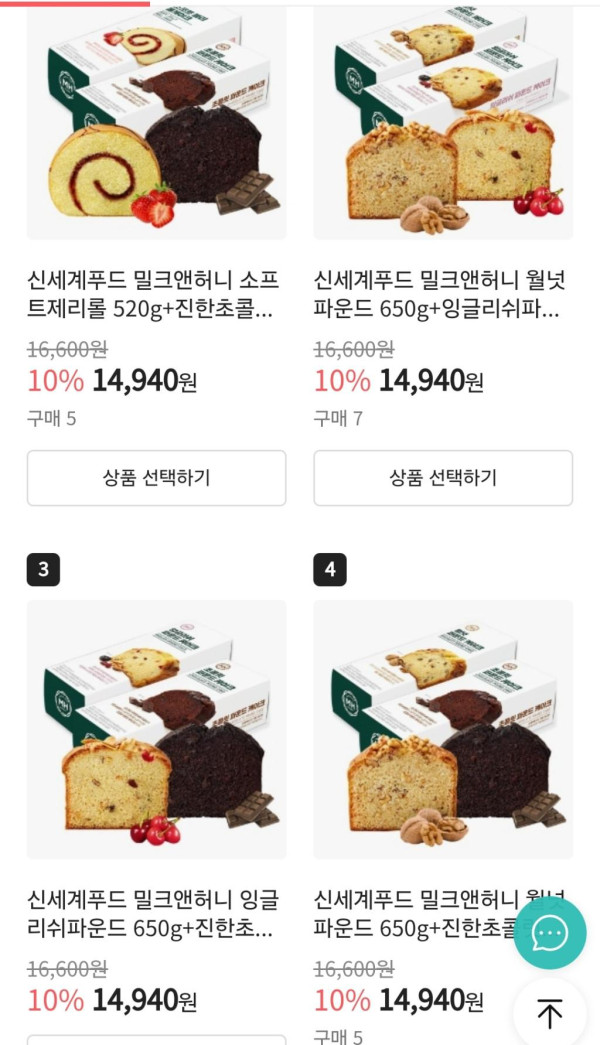Tap 상품 선택하기 under 월넛파운드+잉글리쉬파운드
Viewport: 600px width, 1045px height.
[443, 478]
